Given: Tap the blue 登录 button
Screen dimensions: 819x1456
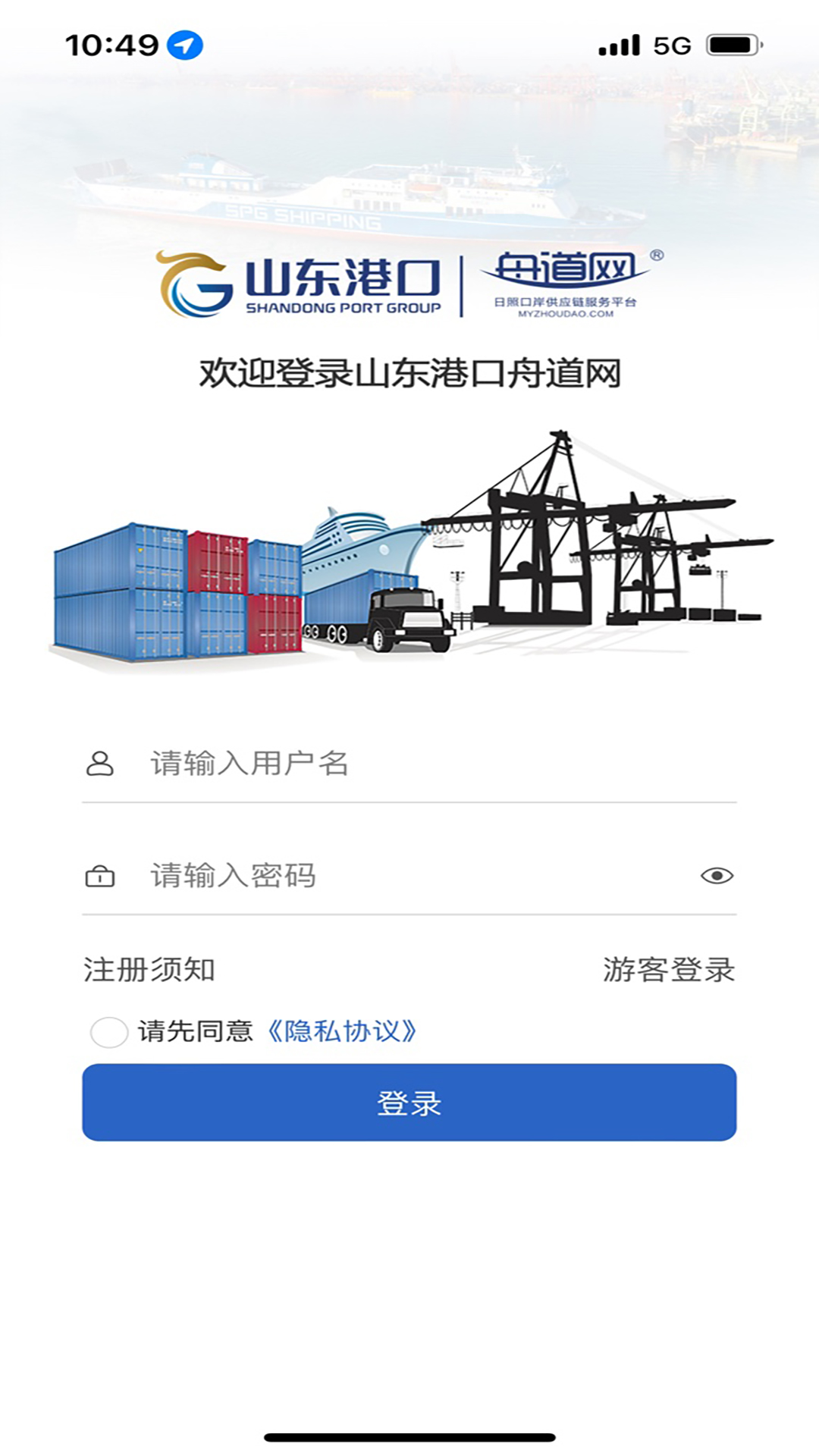Looking at the screenshot, I should [x=409, y=1103].
